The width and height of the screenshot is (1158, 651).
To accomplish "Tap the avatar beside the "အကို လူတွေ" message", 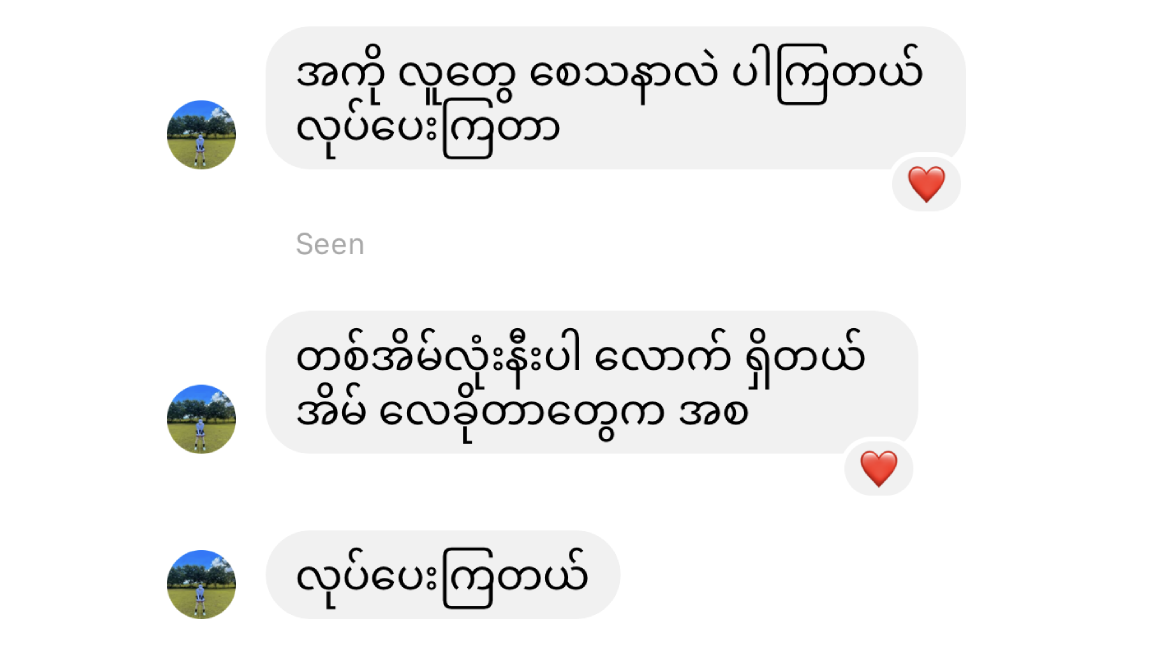I will click(x=201, y=135).
